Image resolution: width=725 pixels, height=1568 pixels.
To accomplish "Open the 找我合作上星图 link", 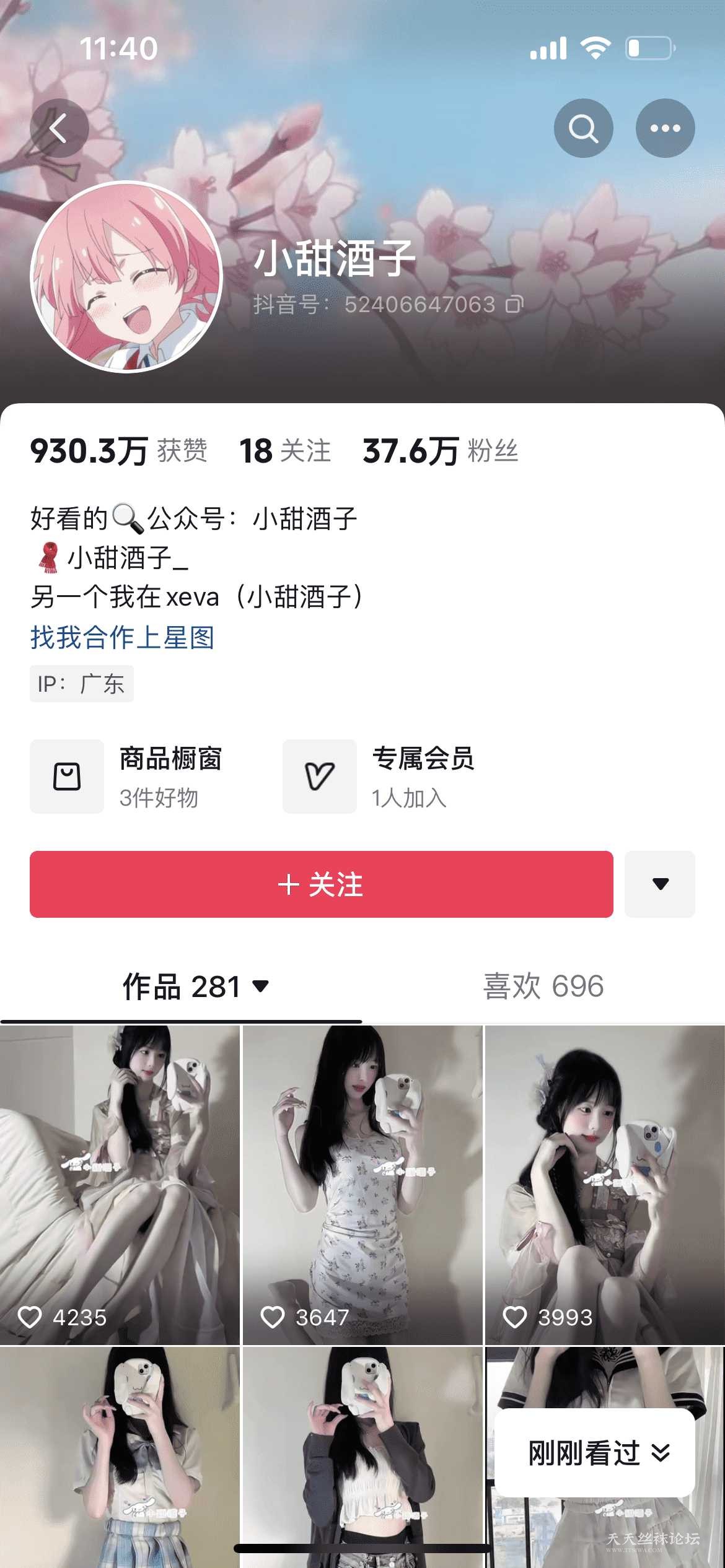I will [x=123, y=637].
